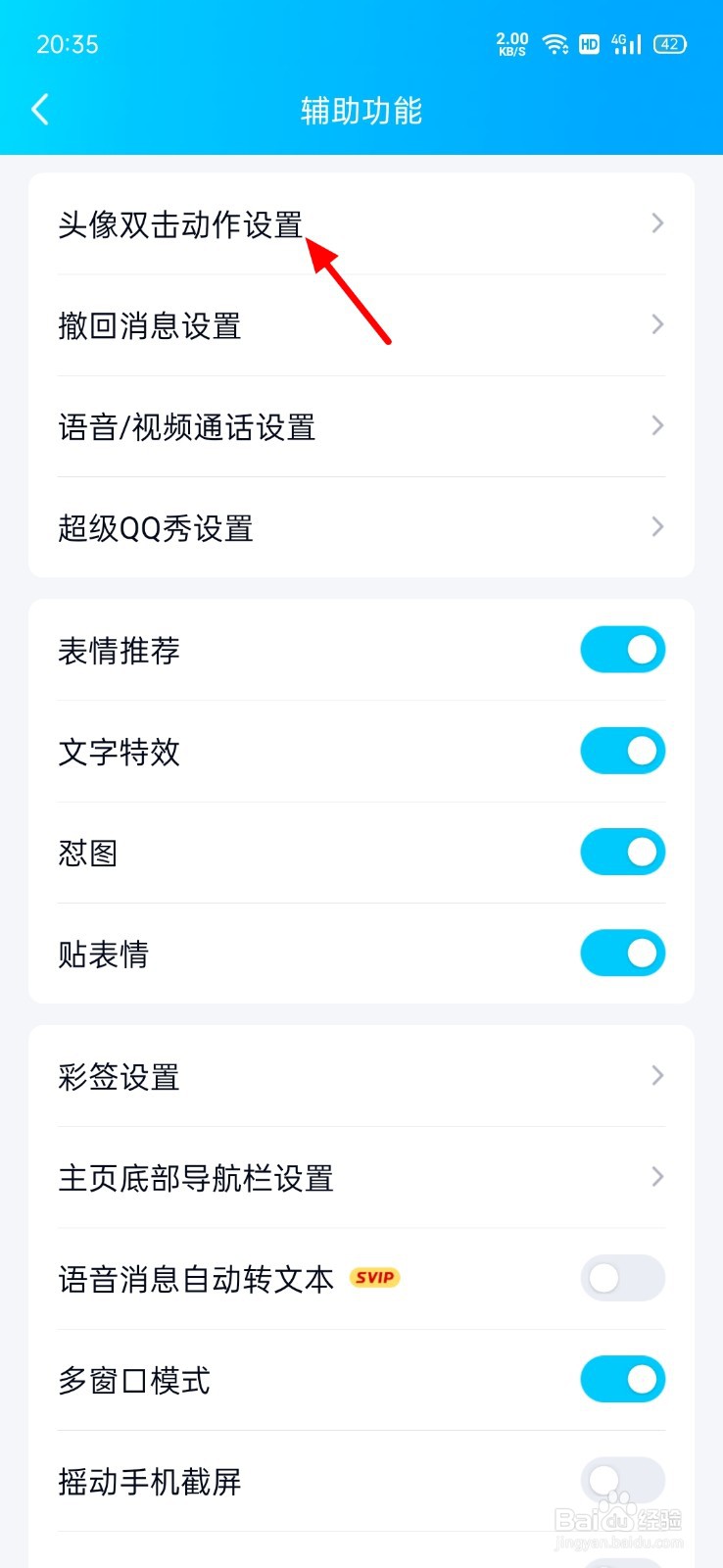Image resolution: width=723 pixels, height=1568 pixels.
Task: Open 撤回消息设置
Action: 361,325
